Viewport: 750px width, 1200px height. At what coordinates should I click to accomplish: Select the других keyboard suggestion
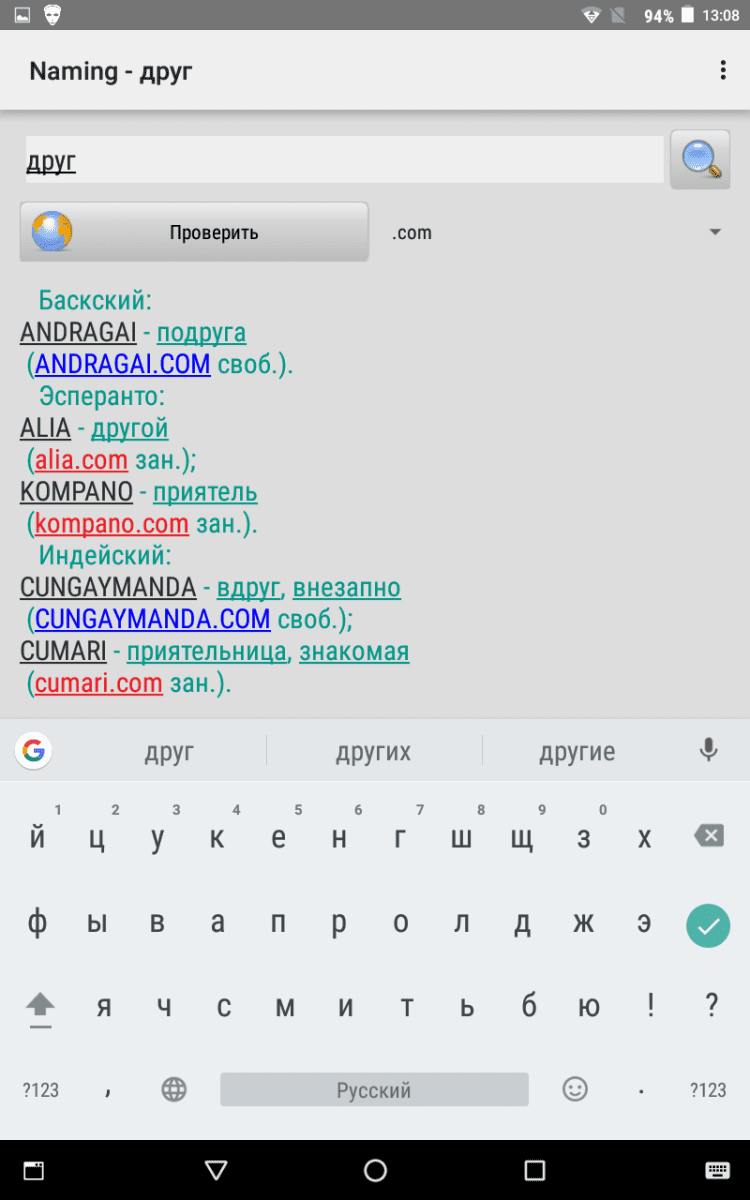pos(373,751)
